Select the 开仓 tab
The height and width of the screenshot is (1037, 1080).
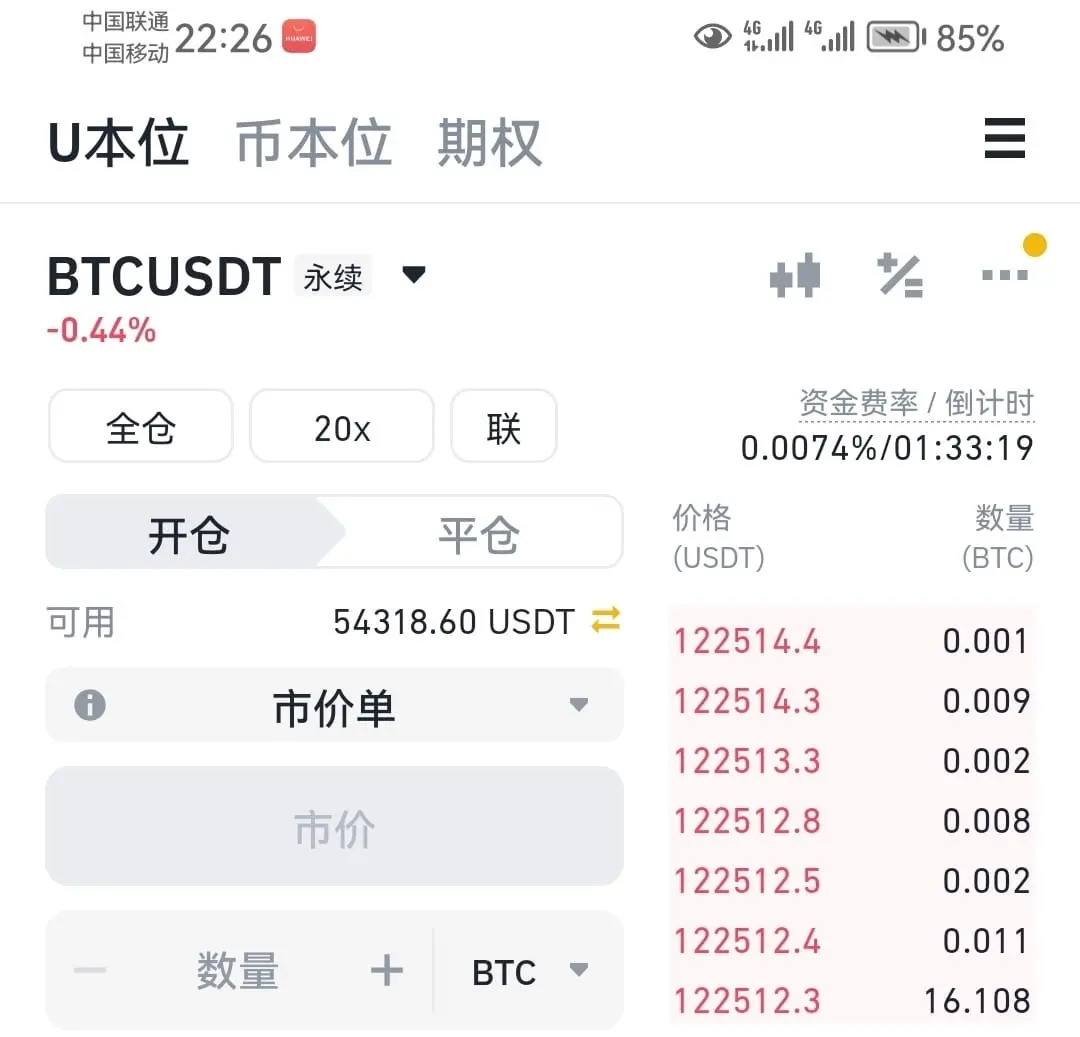[189, 534]
